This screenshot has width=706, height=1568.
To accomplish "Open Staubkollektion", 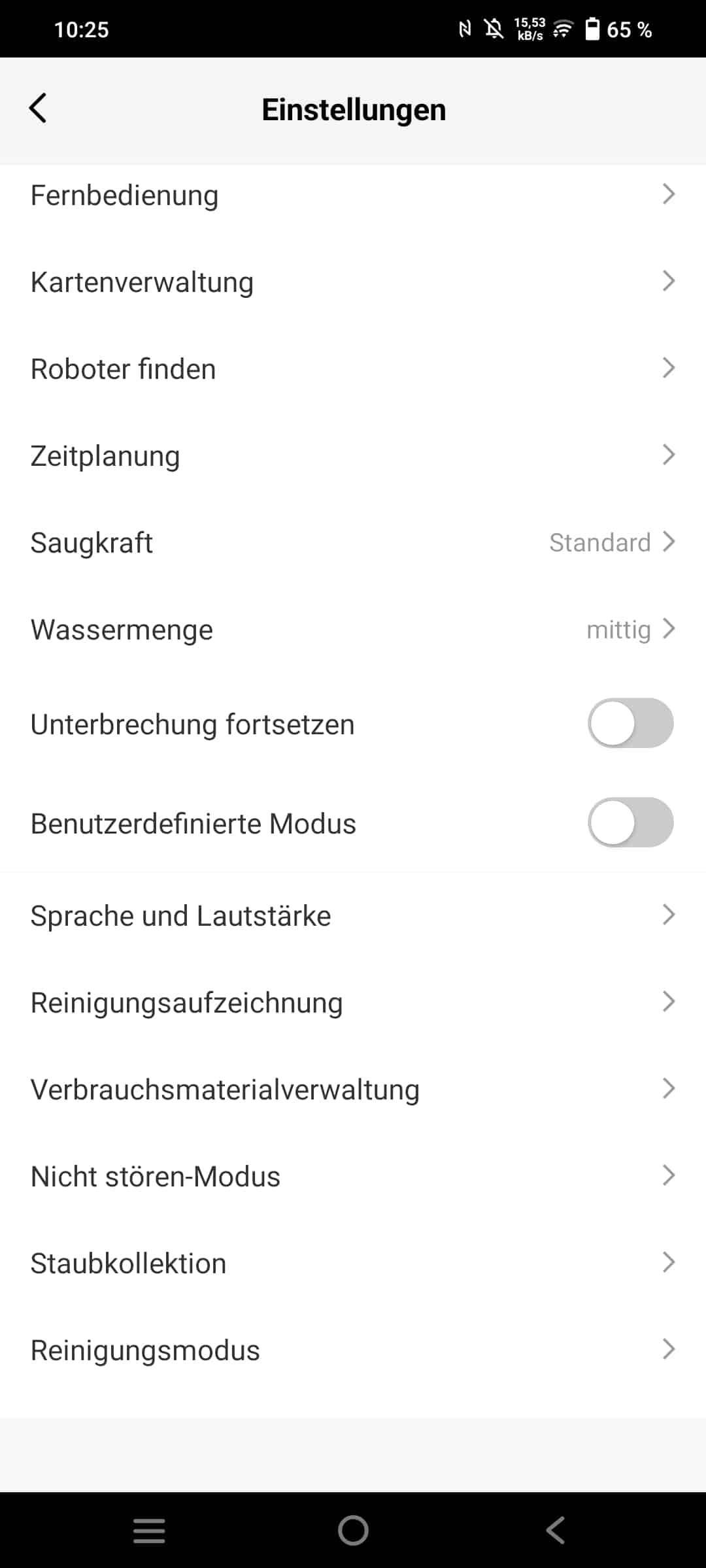I will coord(353,1264).
